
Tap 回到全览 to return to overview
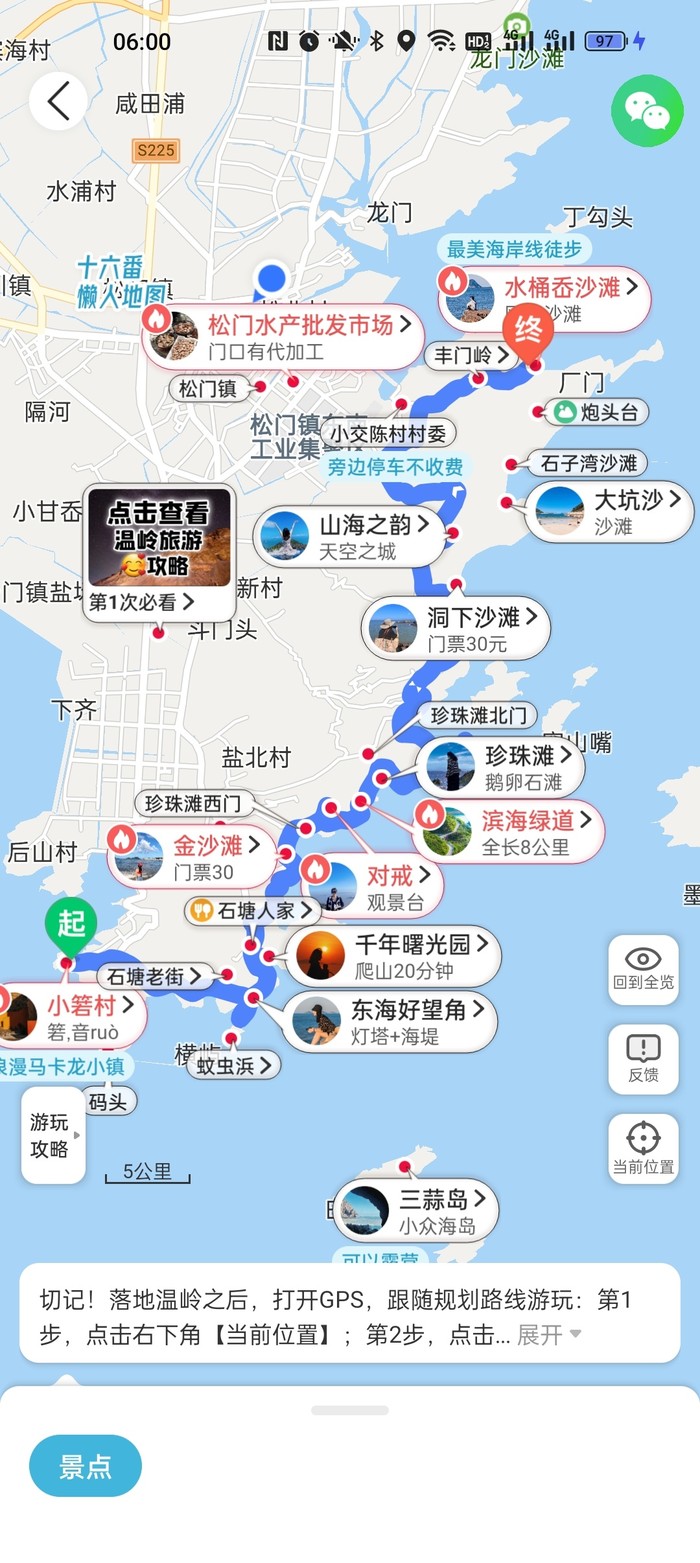643,969
